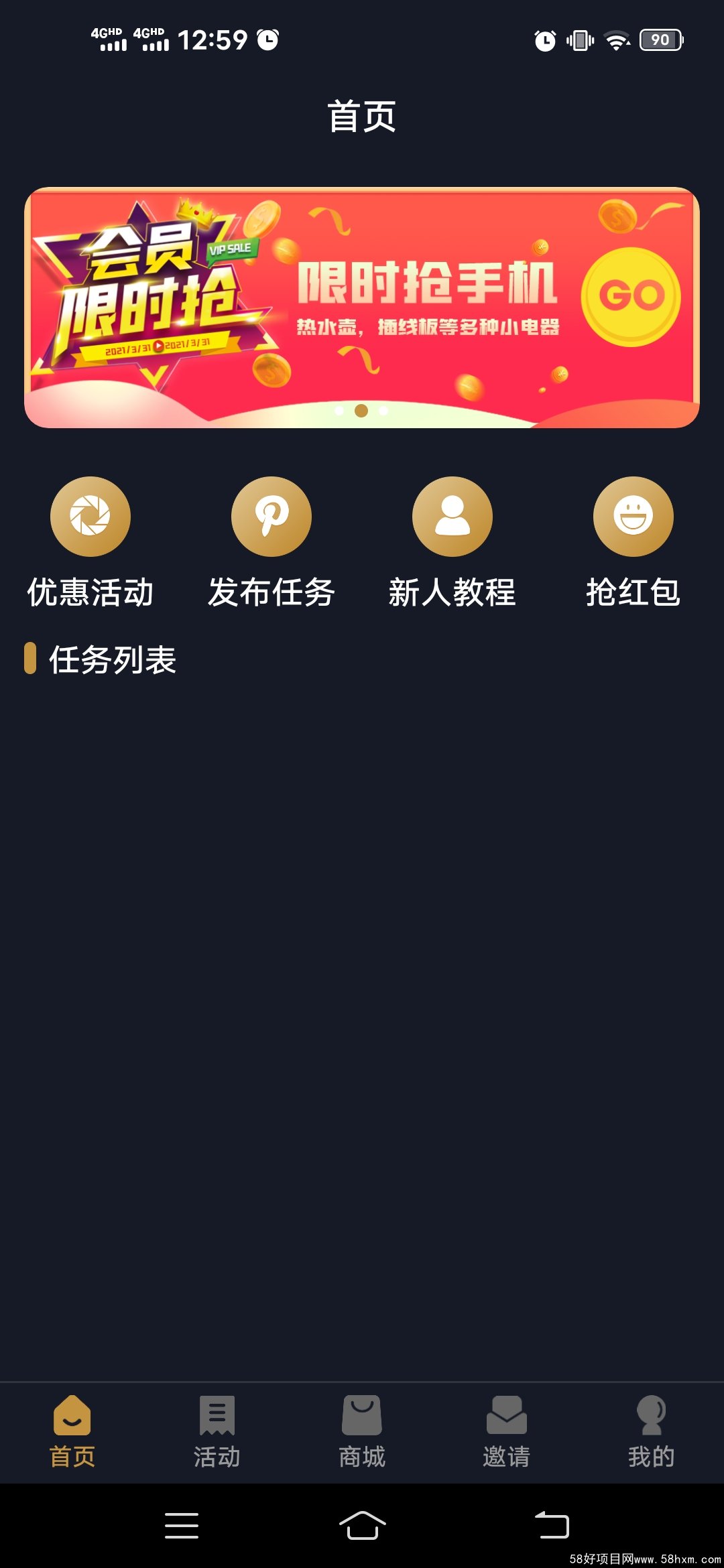This screenshot has width=724, height=1568.
Task: Open 优惠活动 shortcut
Action: (90, 543)
